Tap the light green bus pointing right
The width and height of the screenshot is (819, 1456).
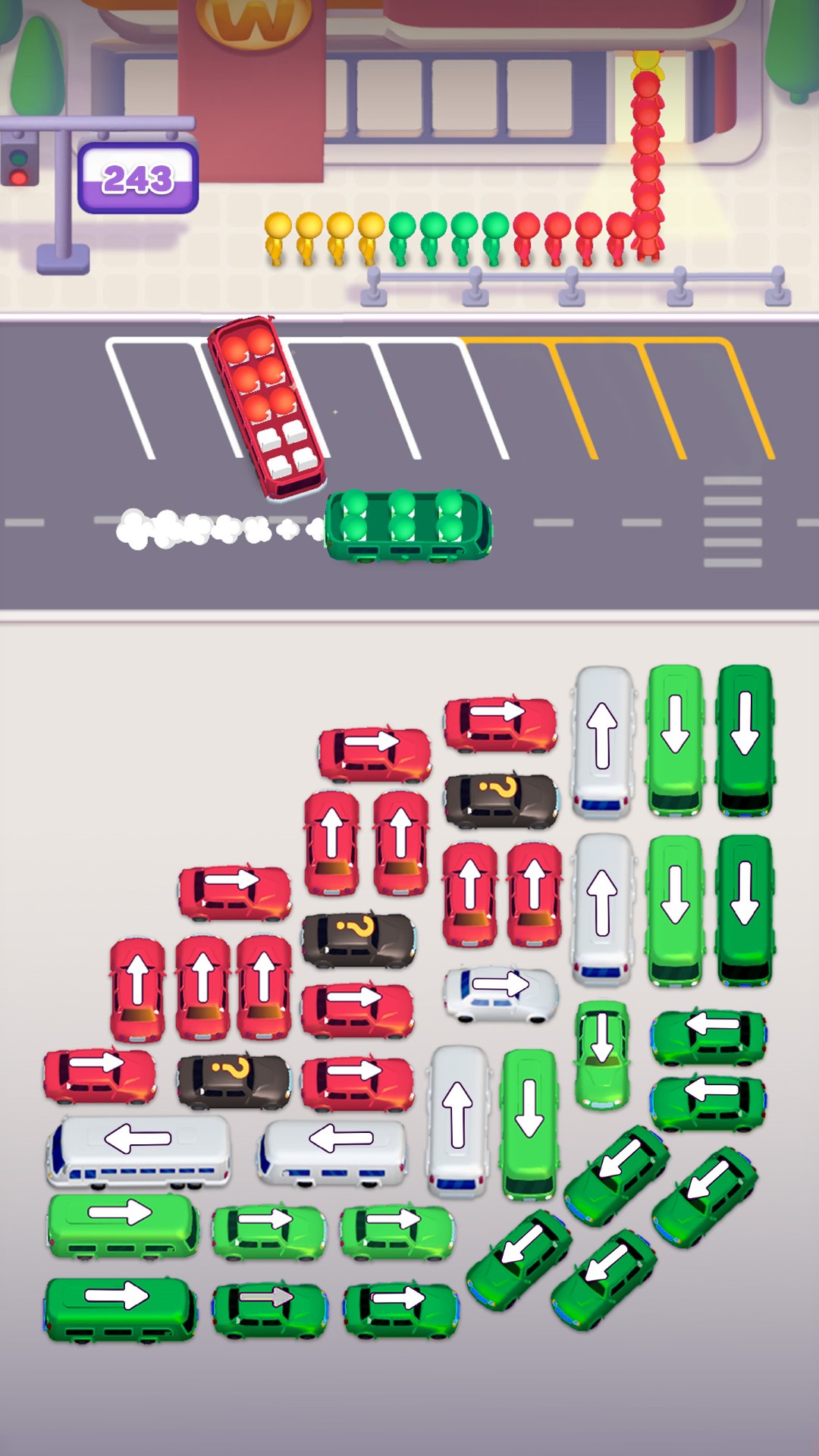121,1225
